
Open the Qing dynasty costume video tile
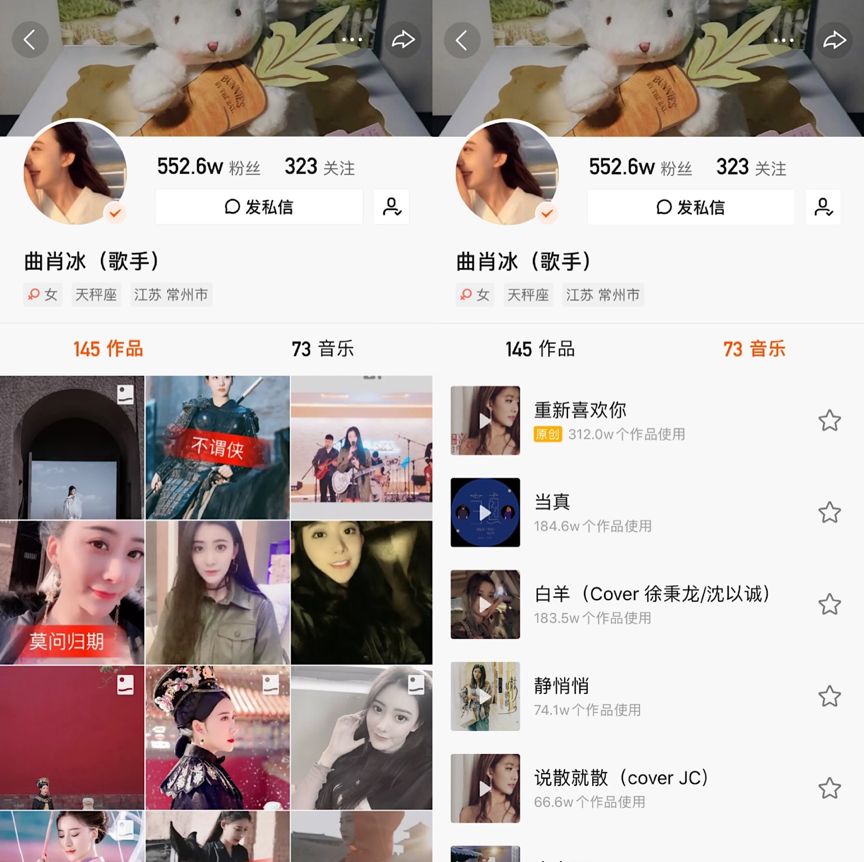(x=217, y=737)
